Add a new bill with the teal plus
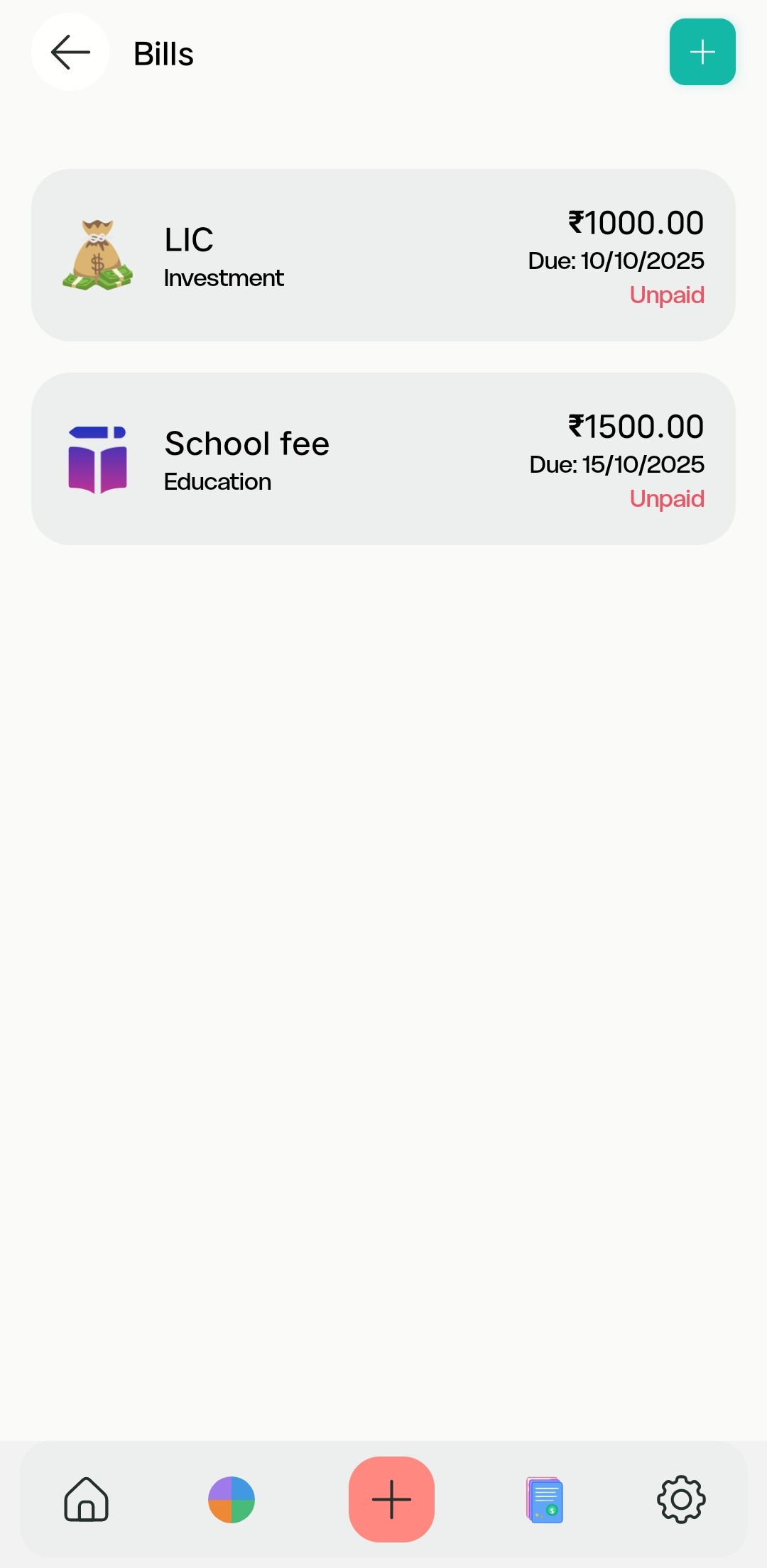Screen dimensions: 767x1568 702,52
